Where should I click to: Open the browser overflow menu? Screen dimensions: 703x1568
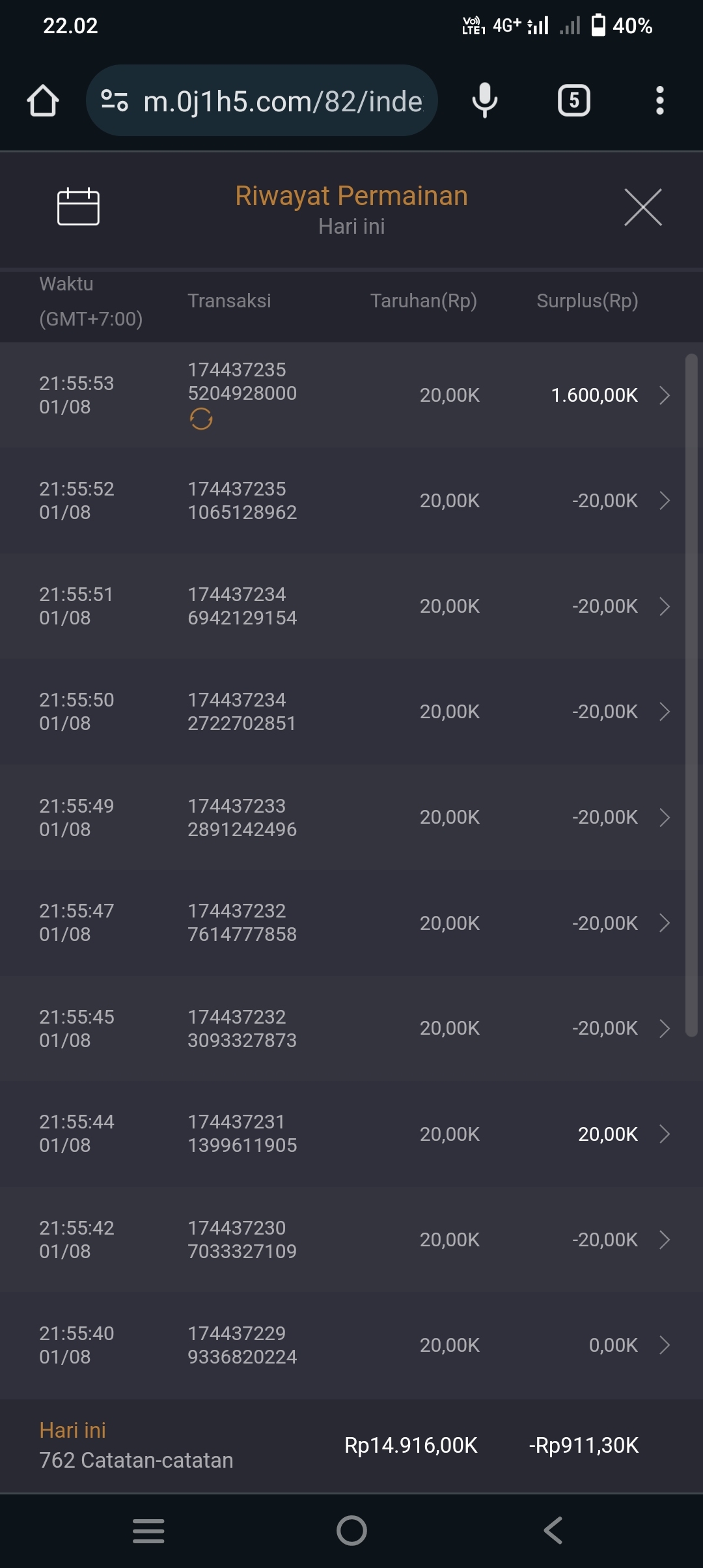(x=659, y=101)
